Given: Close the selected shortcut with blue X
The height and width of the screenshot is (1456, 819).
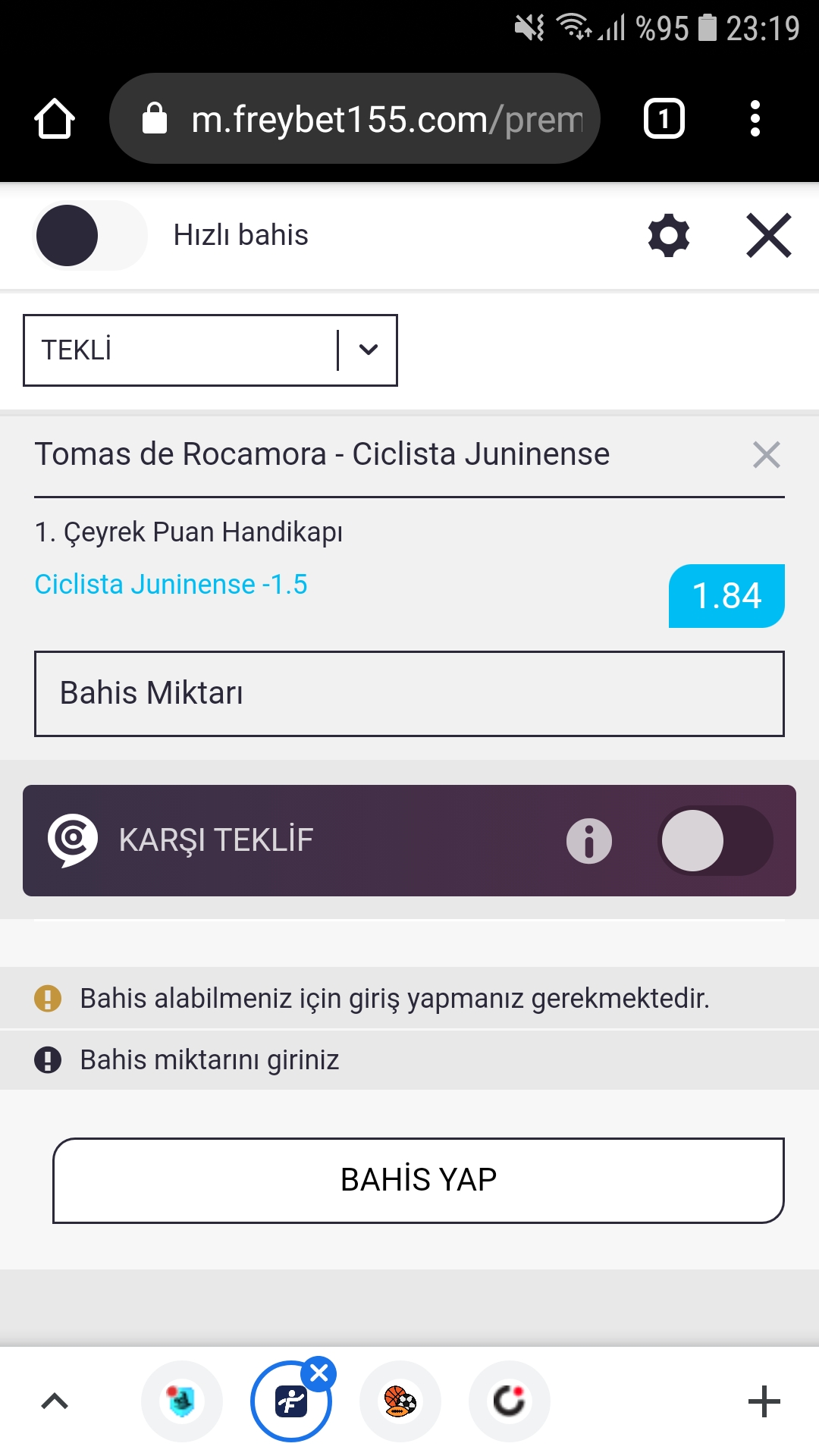Looking at the screenshot, I should pyautogui.click(x=319, y=1373).
